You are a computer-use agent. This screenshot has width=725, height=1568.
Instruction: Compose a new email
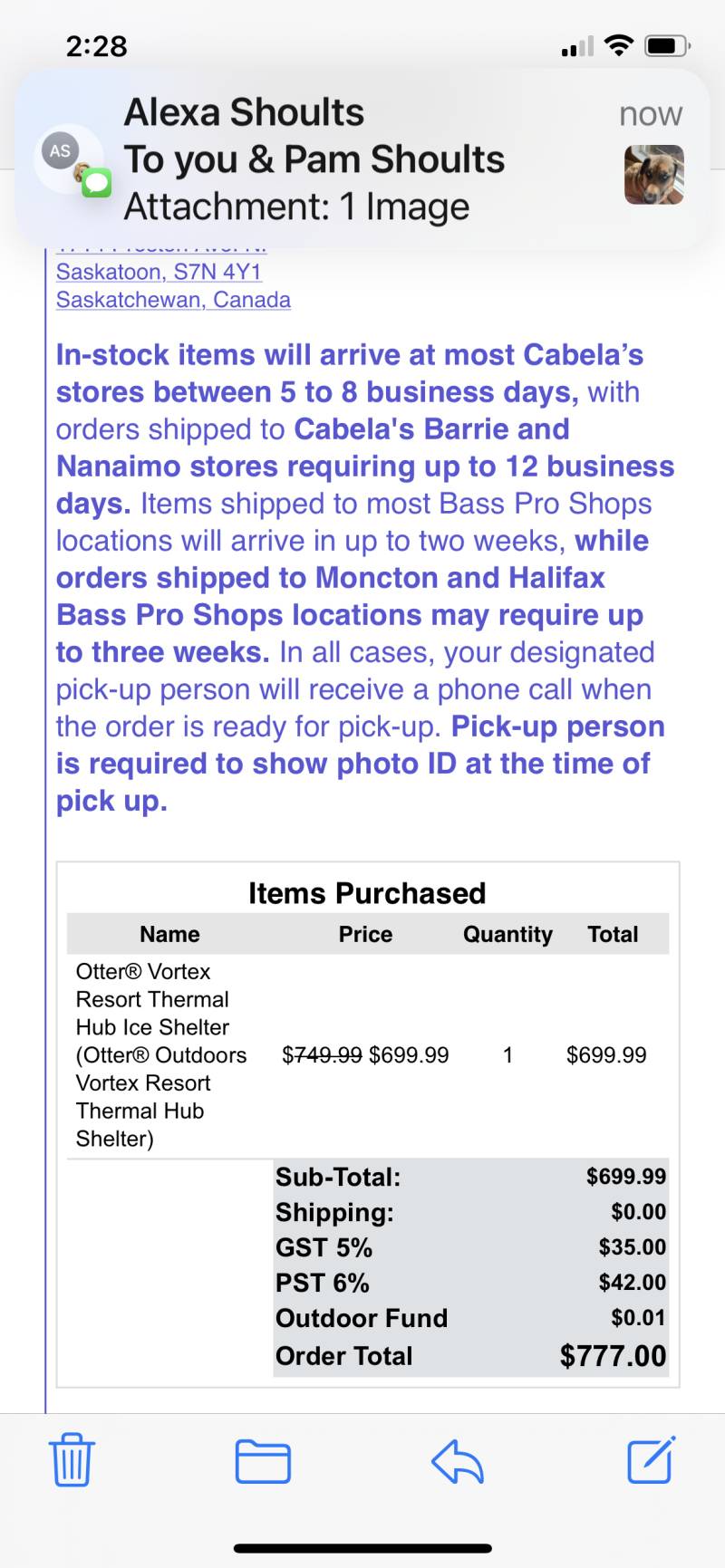[652, 1459]
